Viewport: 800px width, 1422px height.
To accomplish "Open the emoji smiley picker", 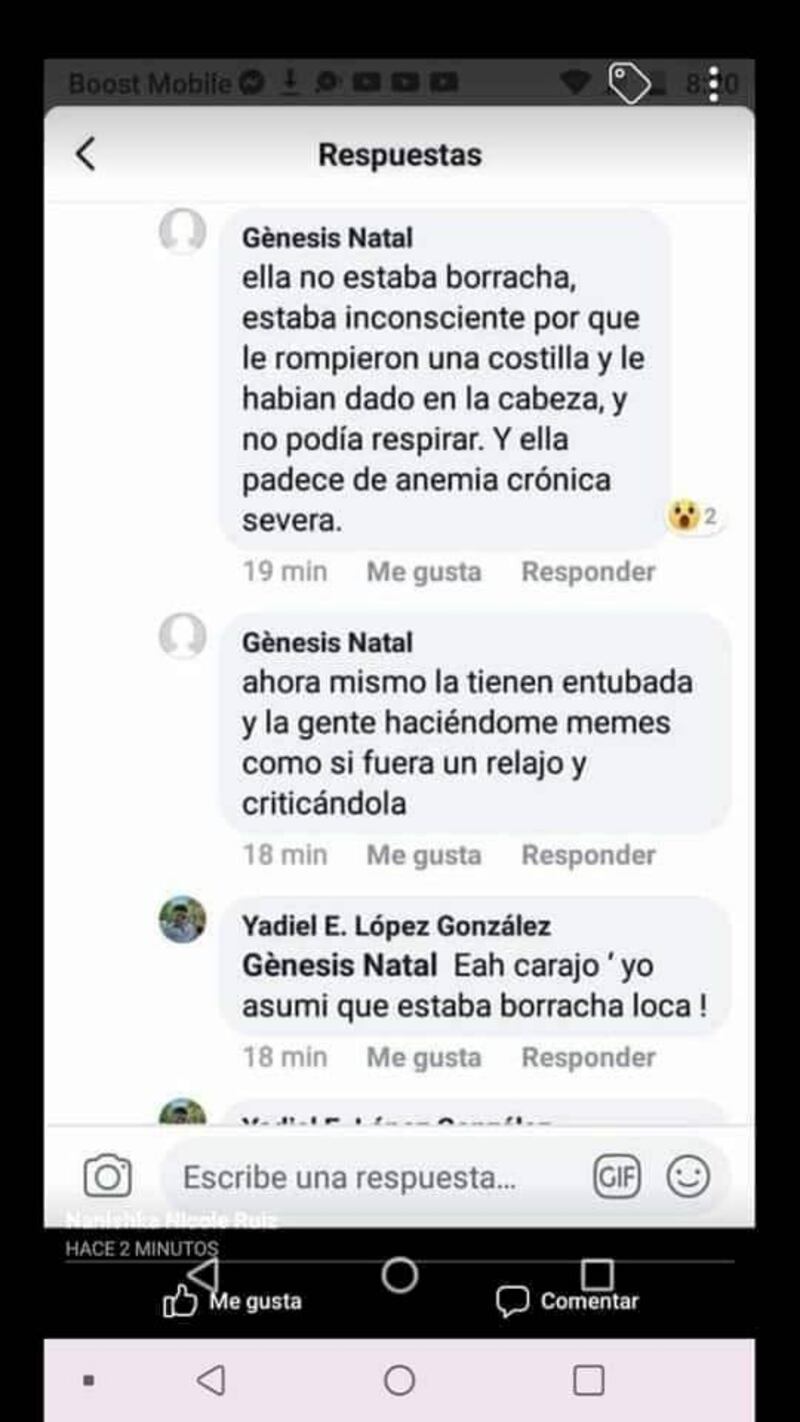I will coord(688,1177).
